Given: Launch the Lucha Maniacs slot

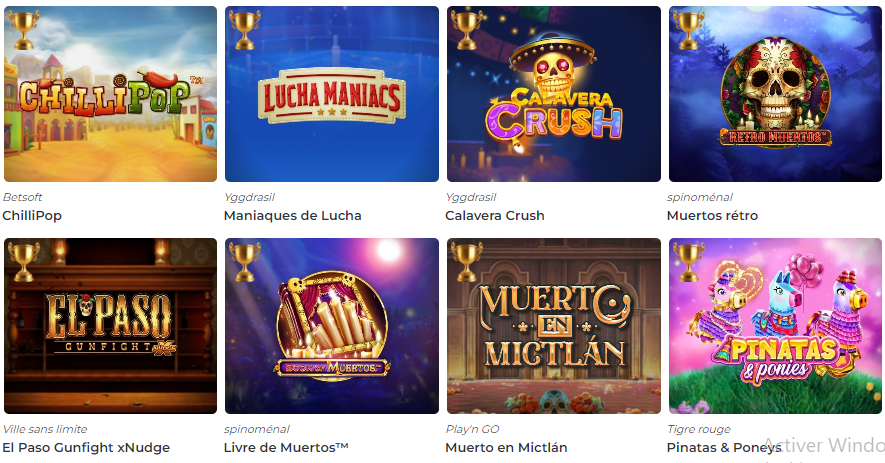Looking at the screenshot, I should point(332,94).
